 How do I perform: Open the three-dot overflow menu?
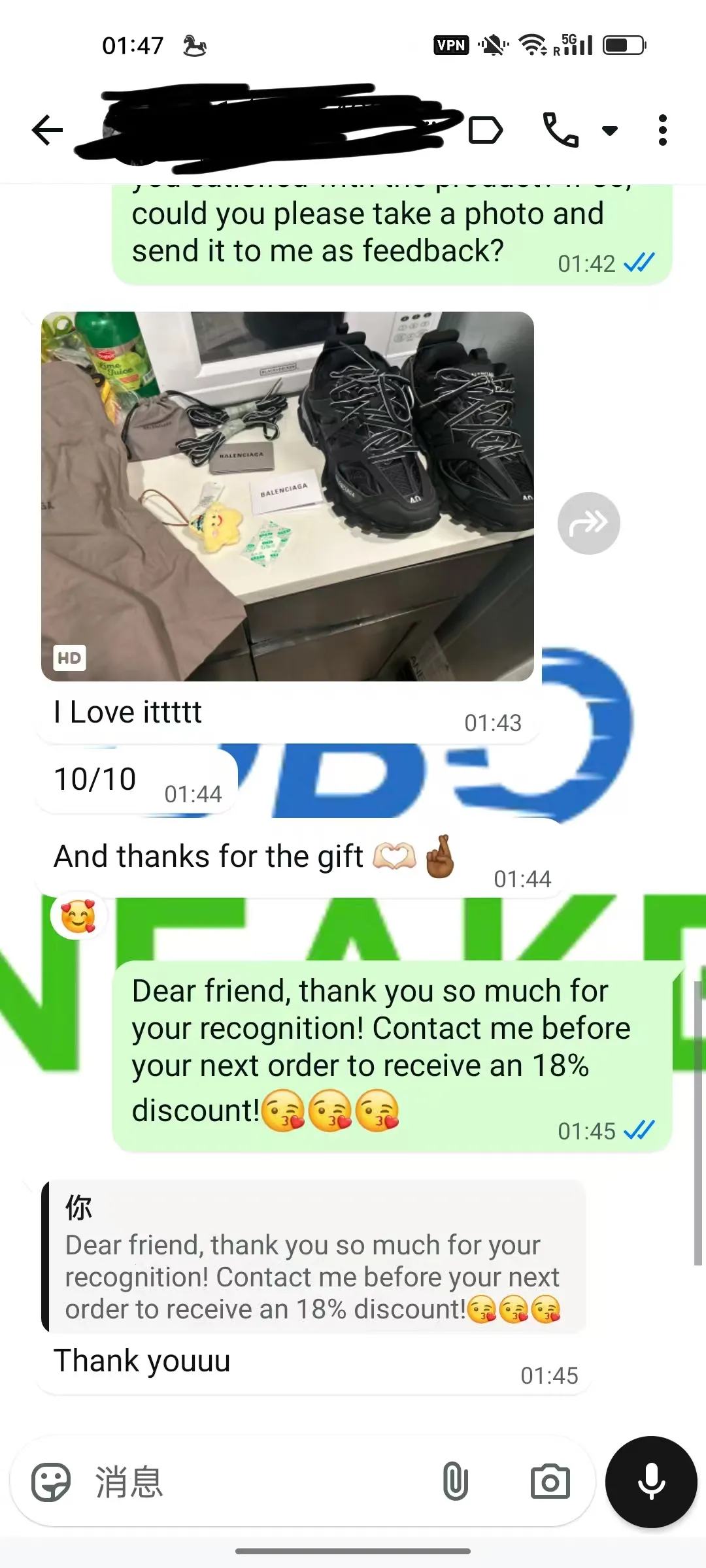coord(662,130)
